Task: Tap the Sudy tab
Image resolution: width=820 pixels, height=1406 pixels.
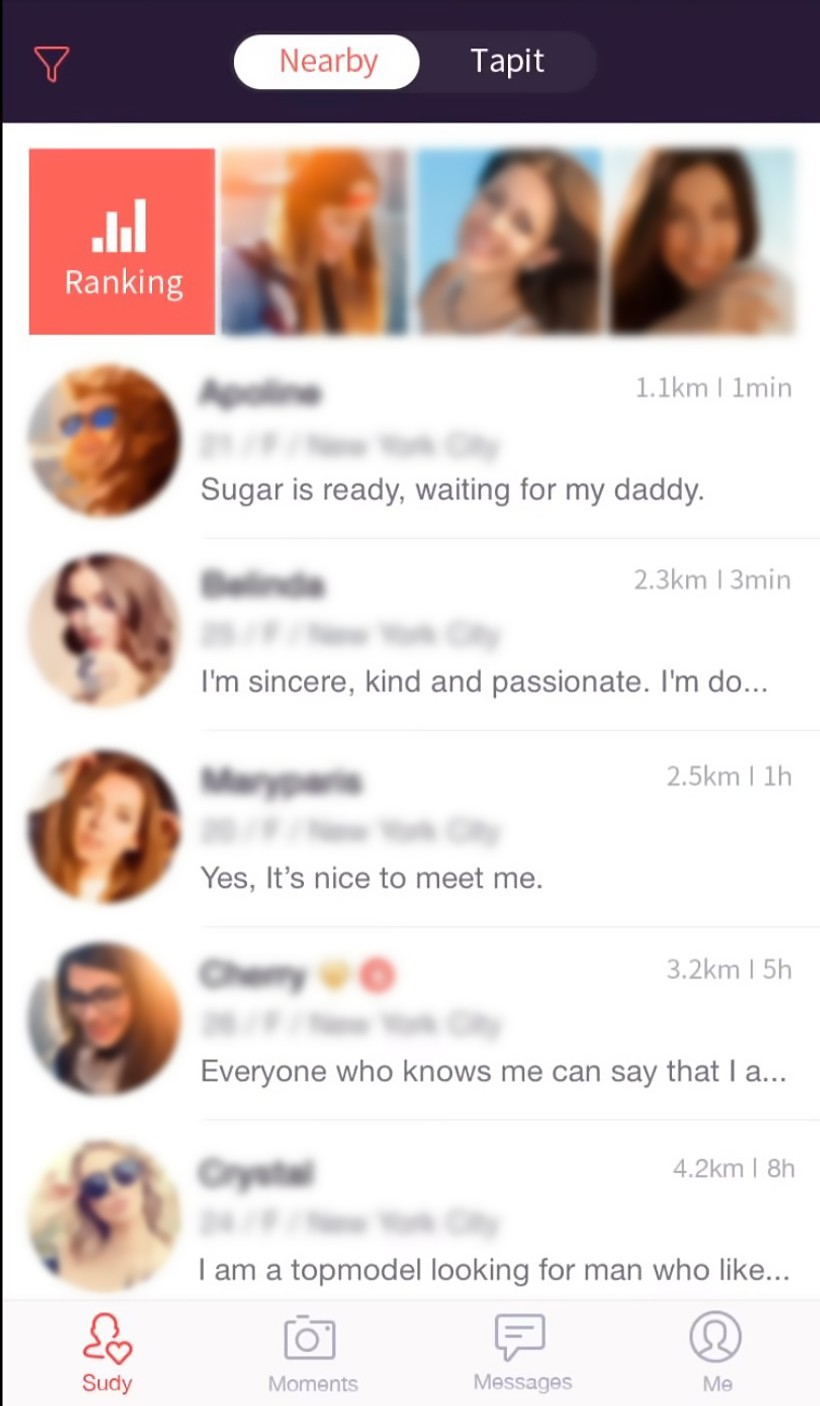Action: [107, 1352]
